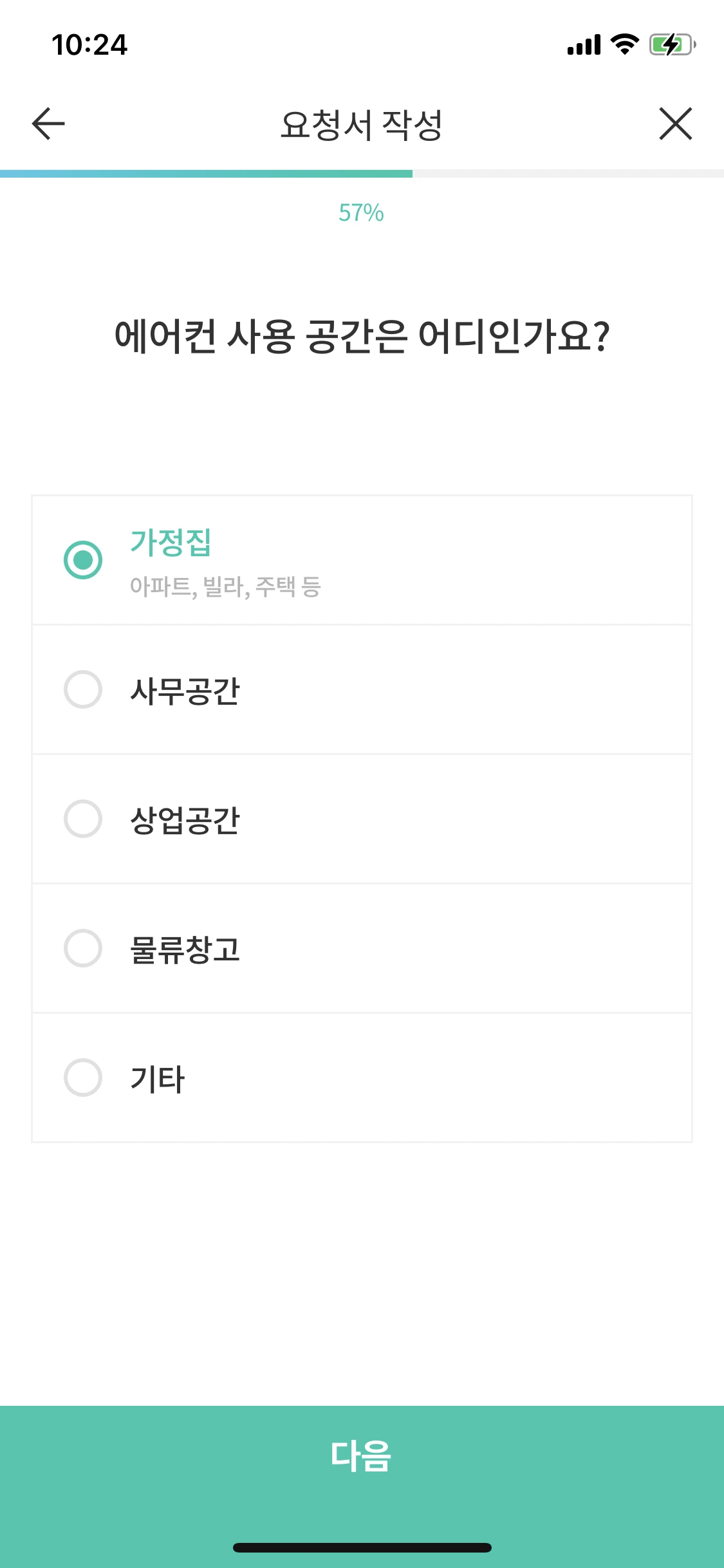Close the 요청서 작성 form with the X
724x1568 pixels.
676,124
